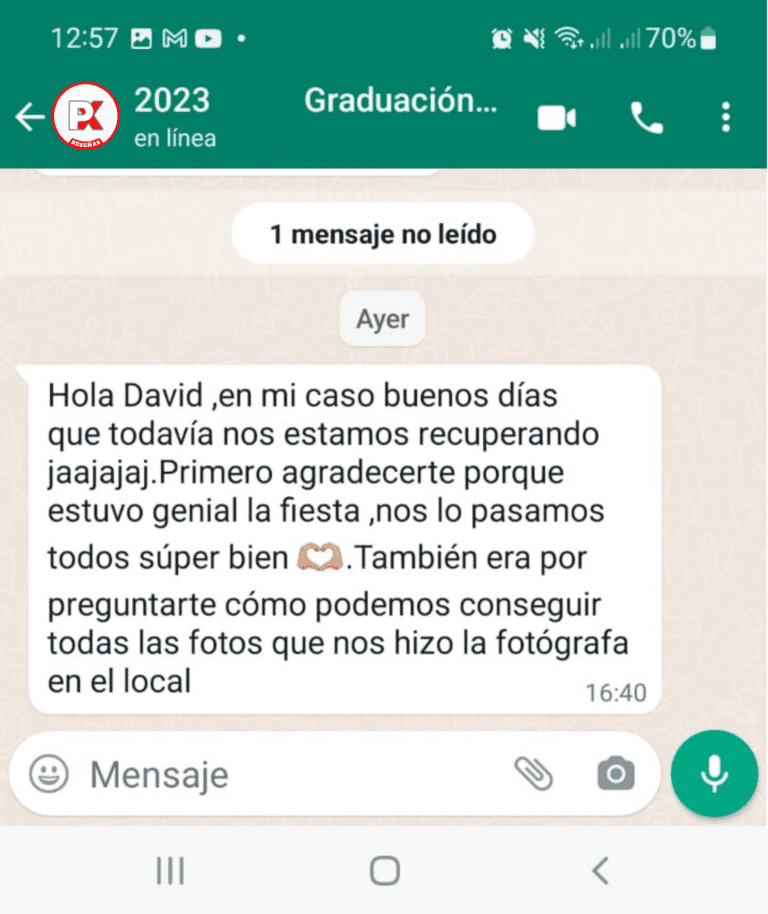The width and height of the screenshot is (768, 914).
Task: Open the overflow menu
Action: (x=726, y=118)
